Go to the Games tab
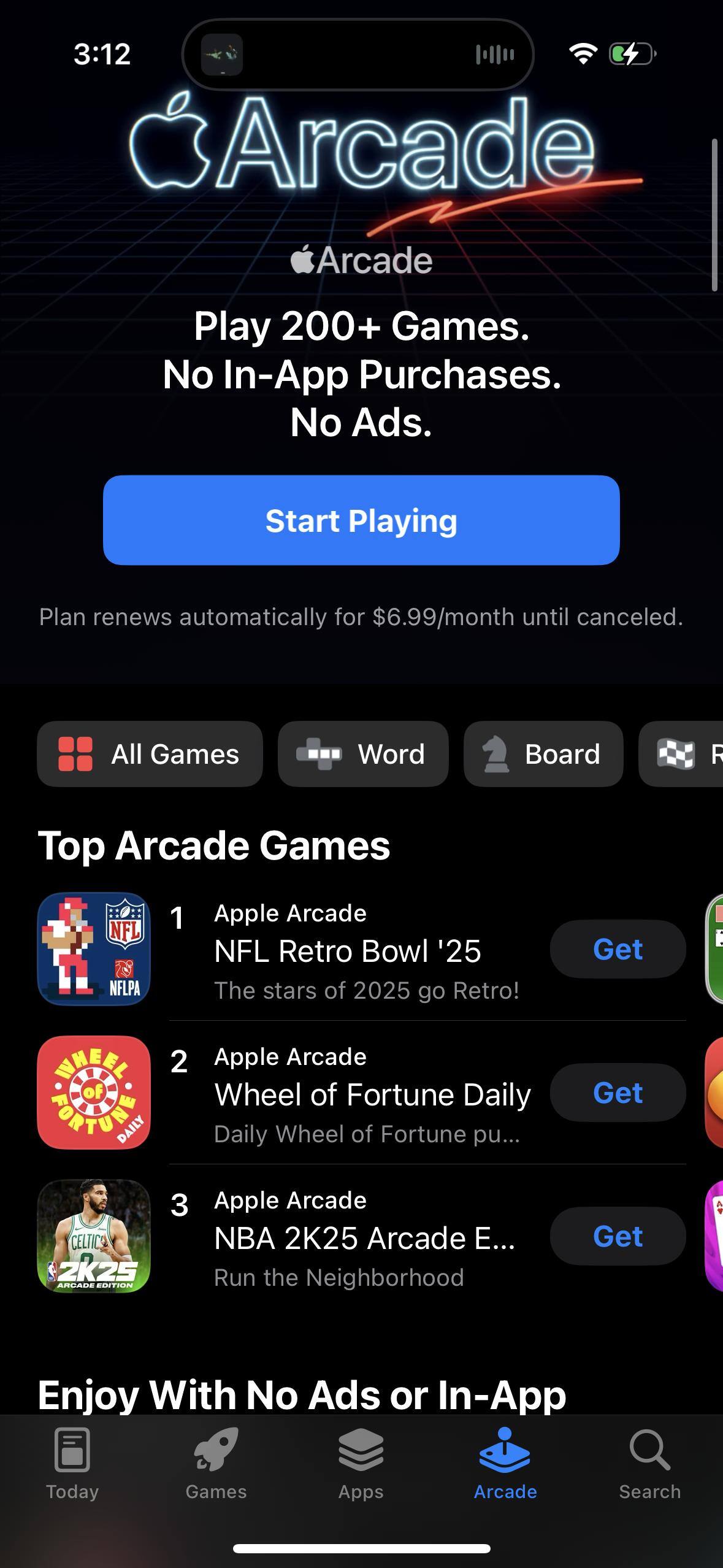Viewport: 723px width, 1568px height. pos(216,1462)
